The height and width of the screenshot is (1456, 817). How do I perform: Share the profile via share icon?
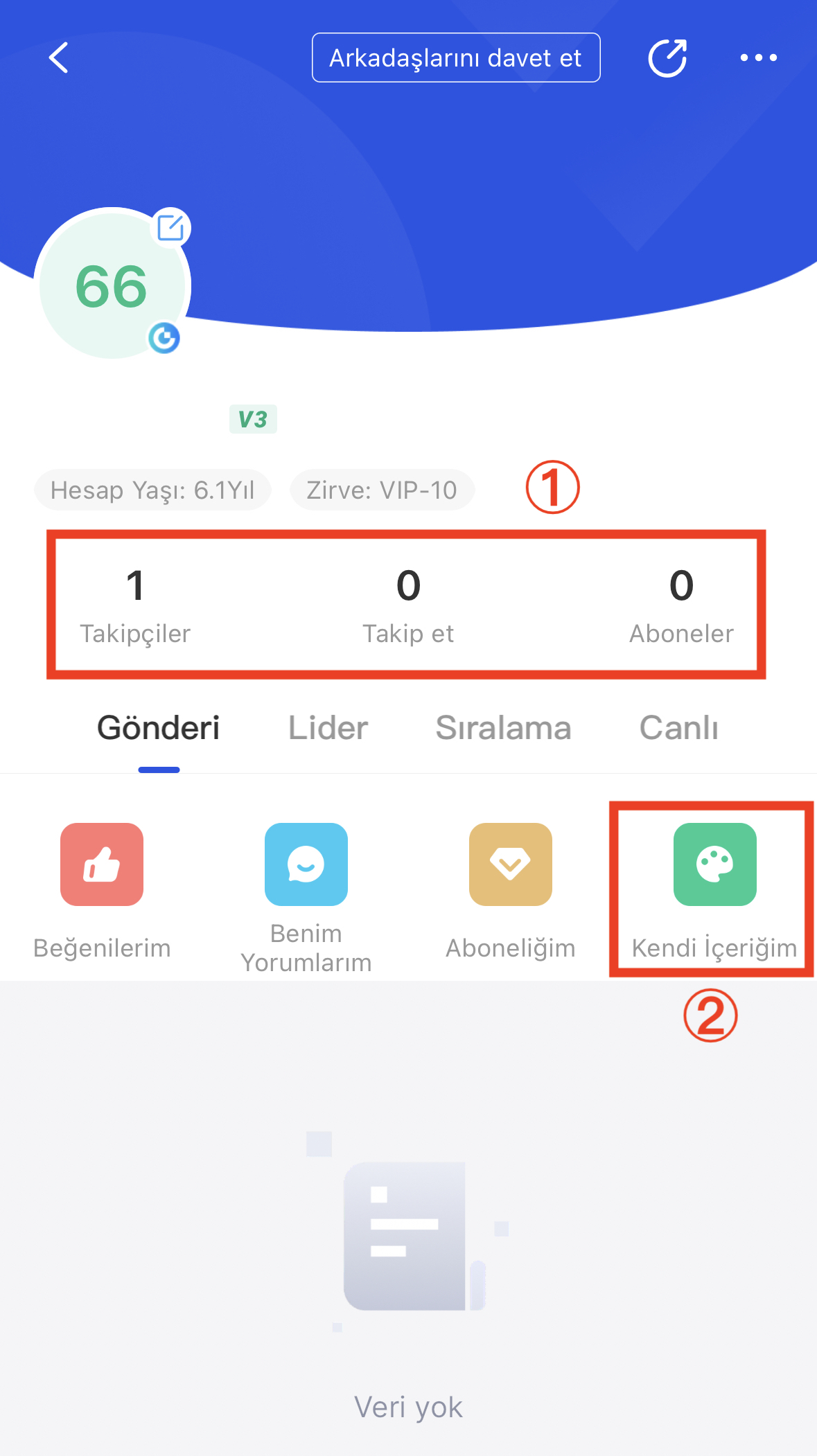[667, 57]
